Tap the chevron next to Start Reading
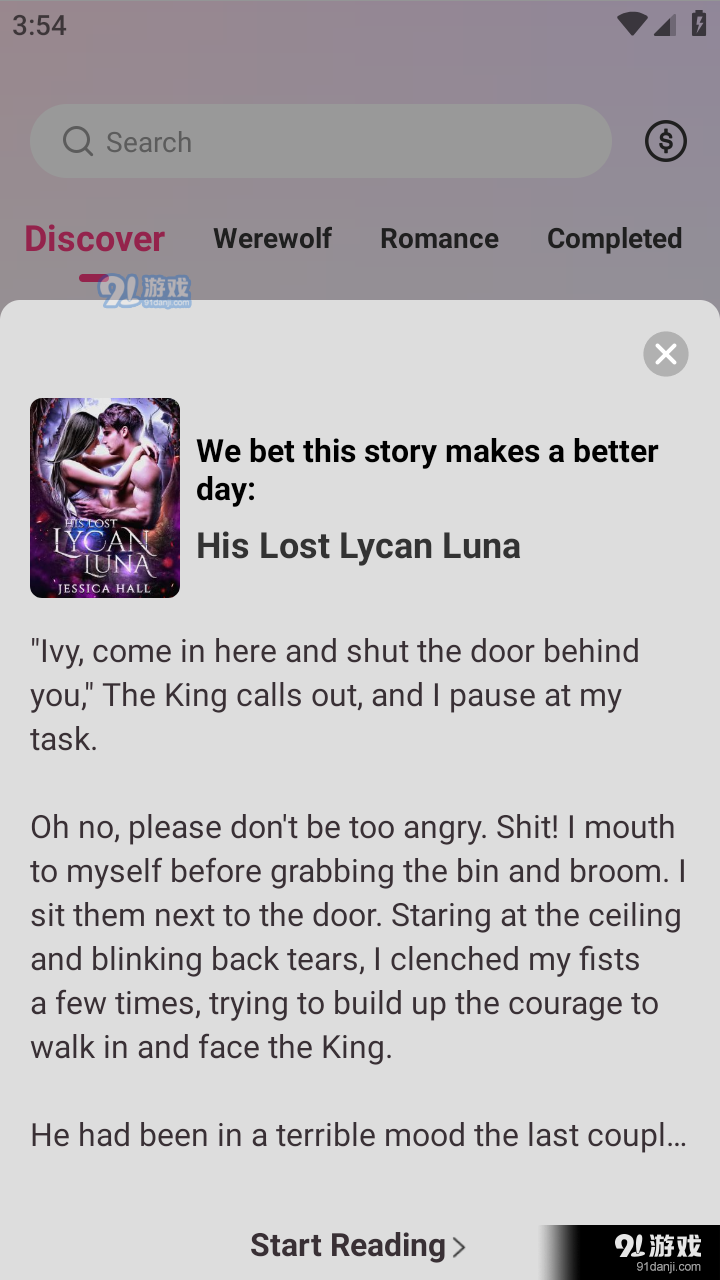The image size is (720, 1280). (461, 1247)
